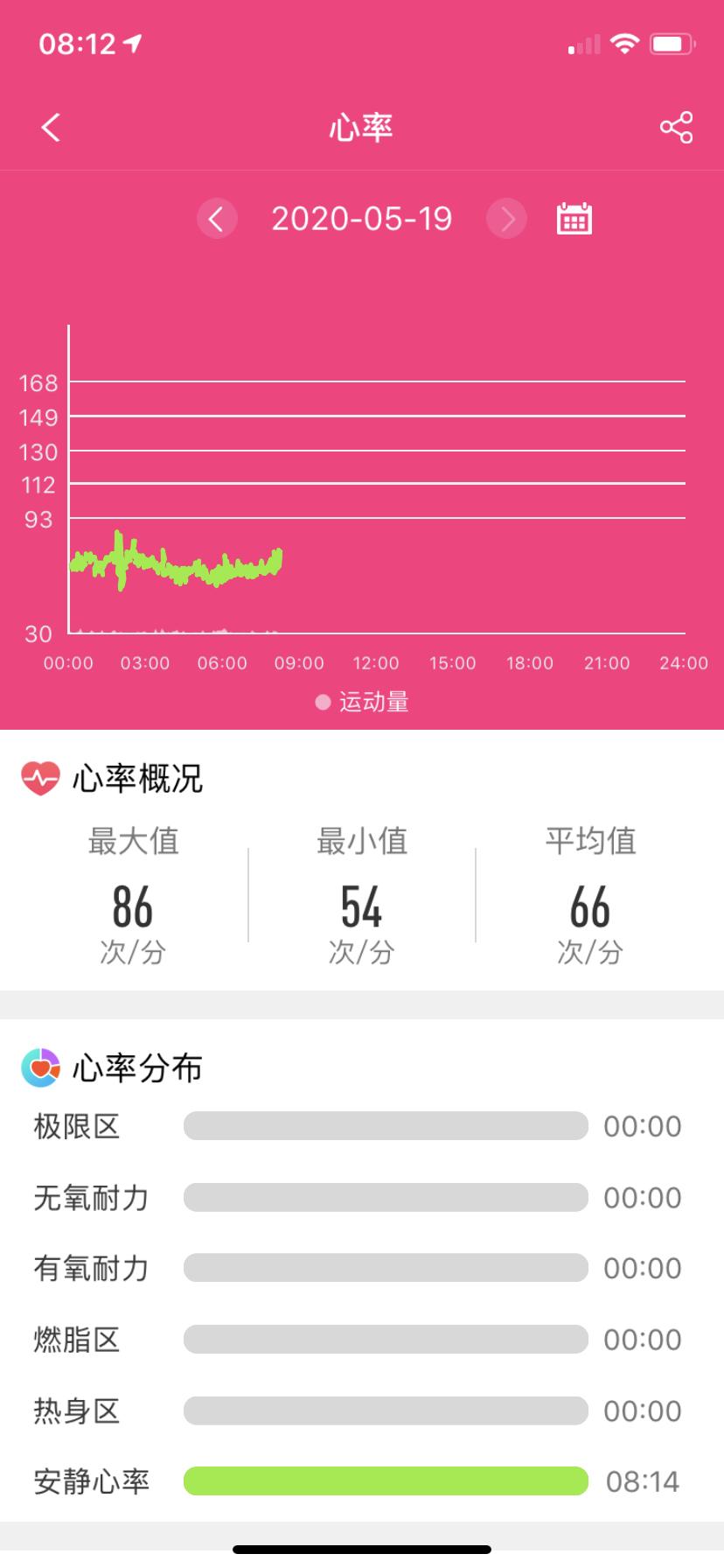Go to the previous day with the left chevron
Screen dimensions: 724x1568
216,219
